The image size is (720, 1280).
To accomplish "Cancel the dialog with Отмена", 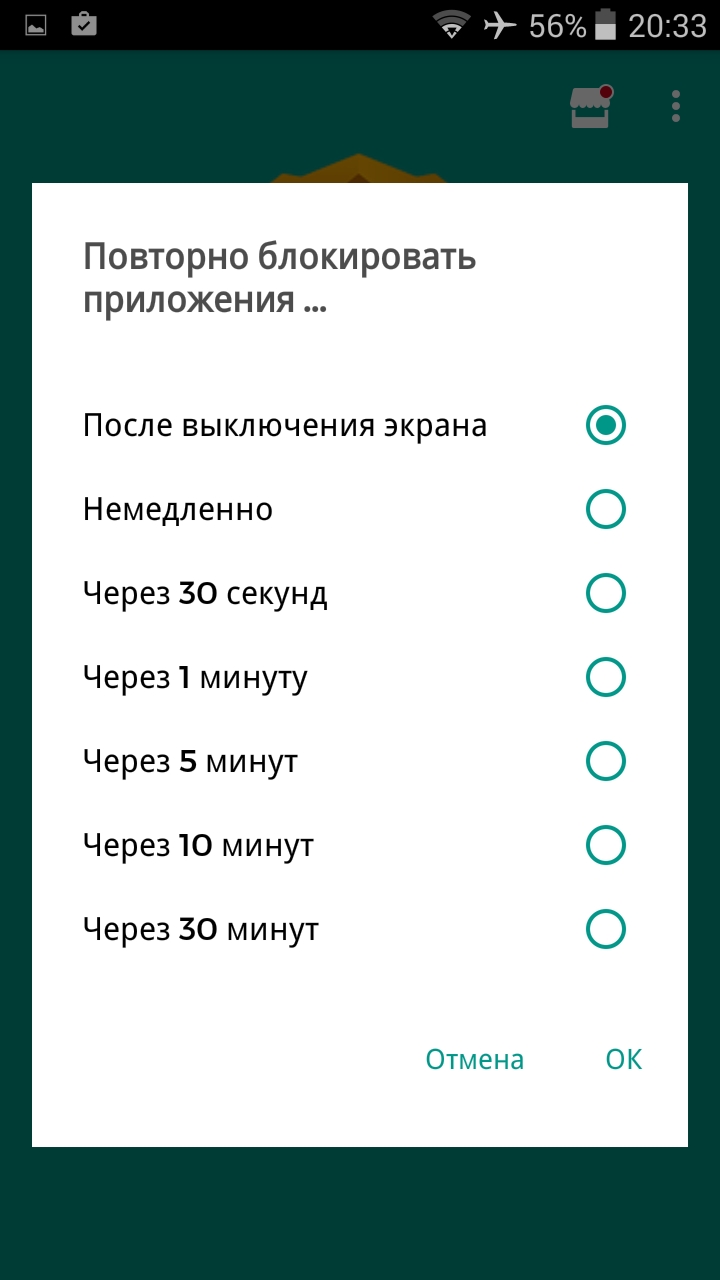I will pyautogui.click(x=475, y=1059).
